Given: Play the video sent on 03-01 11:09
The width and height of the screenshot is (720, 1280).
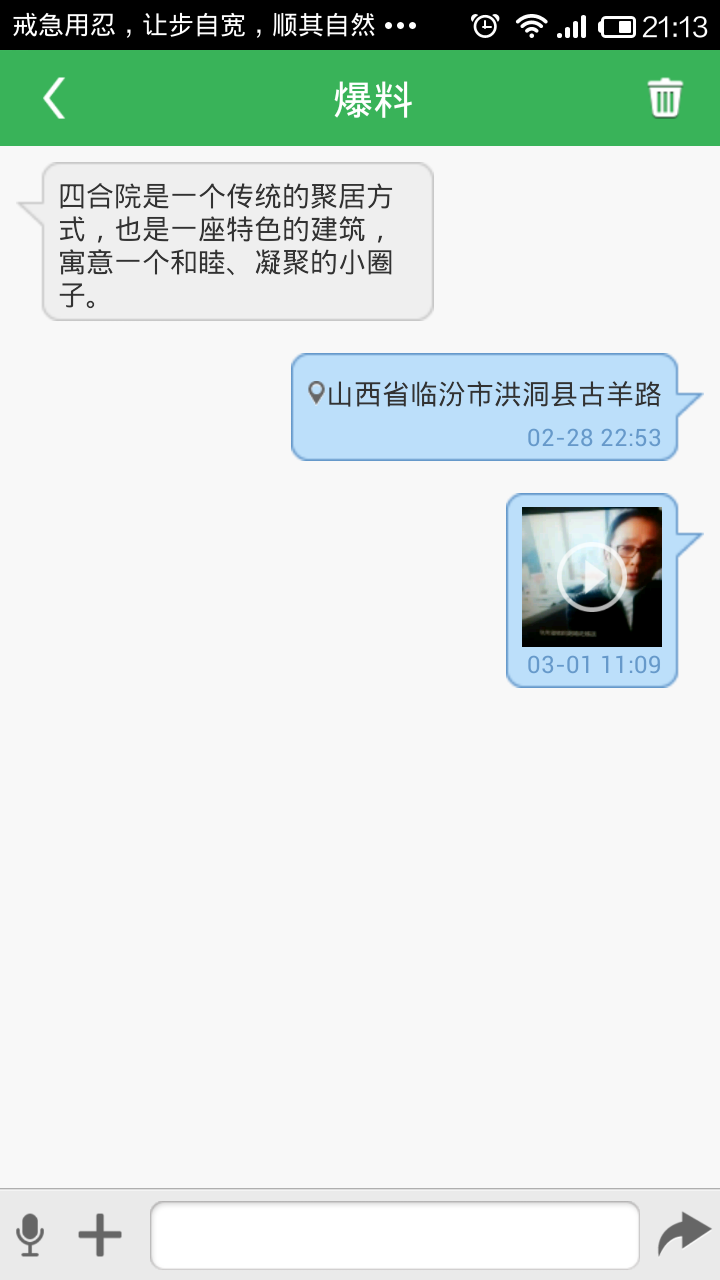Looking at the screenshot, I should point(592,577).
